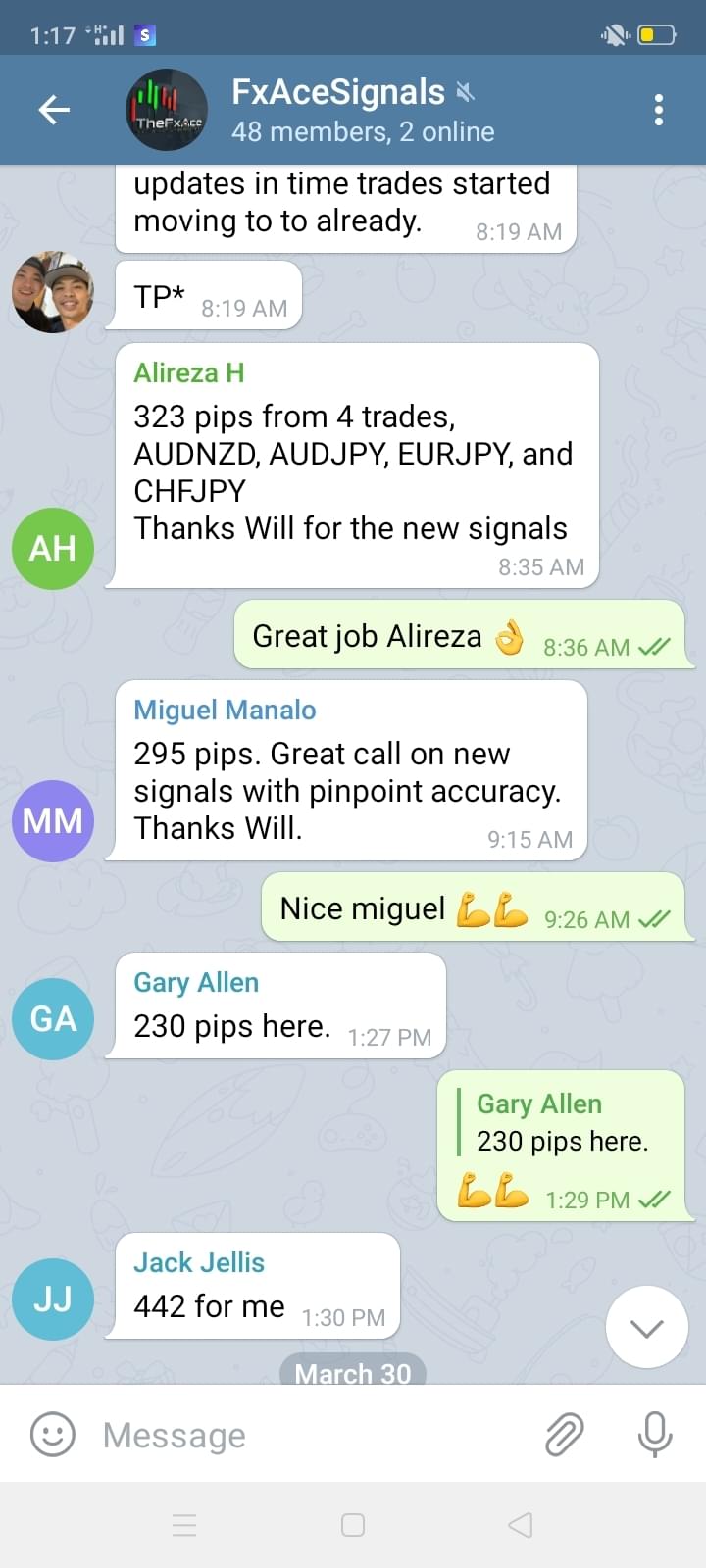Open the profile photo beside TP* message
The image size is (706, 1568).
tap(53, 292)
